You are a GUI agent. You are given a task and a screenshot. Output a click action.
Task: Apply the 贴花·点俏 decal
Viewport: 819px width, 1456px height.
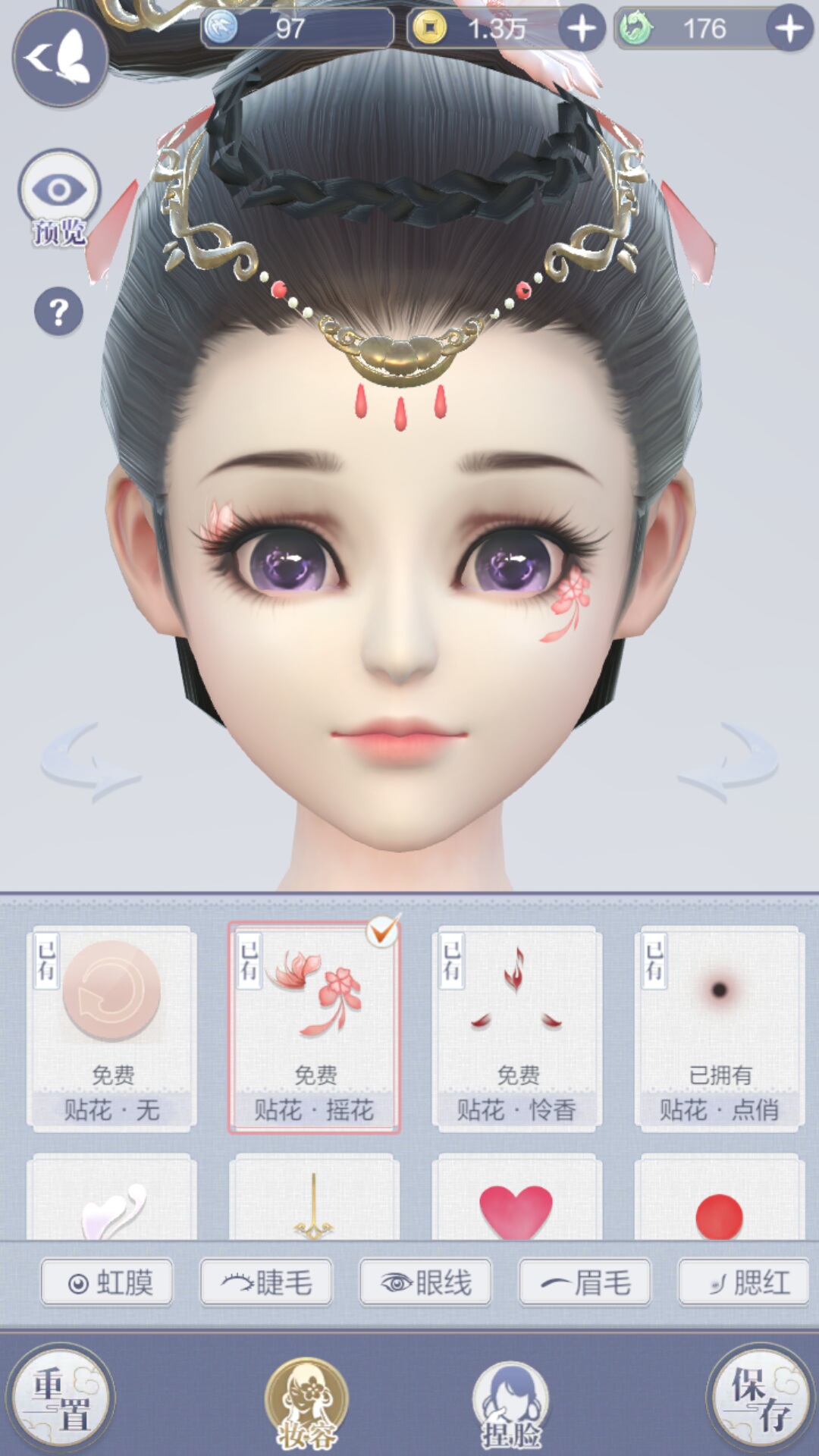[720, 1028]
